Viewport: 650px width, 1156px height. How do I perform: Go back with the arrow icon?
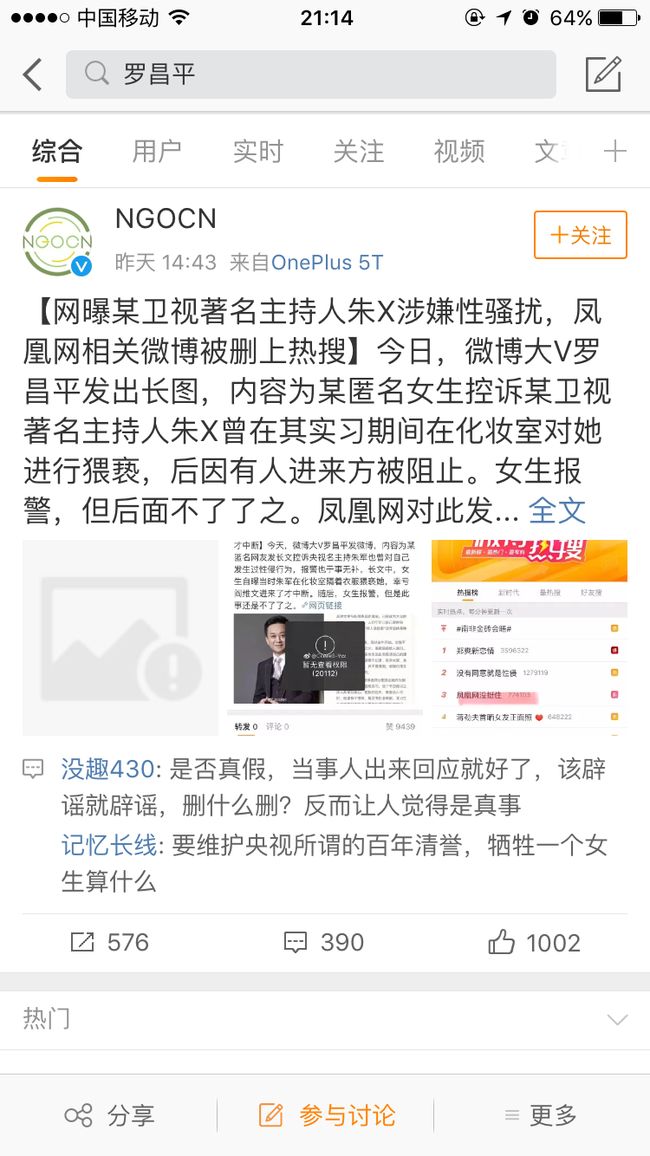[x=32, y=74]
